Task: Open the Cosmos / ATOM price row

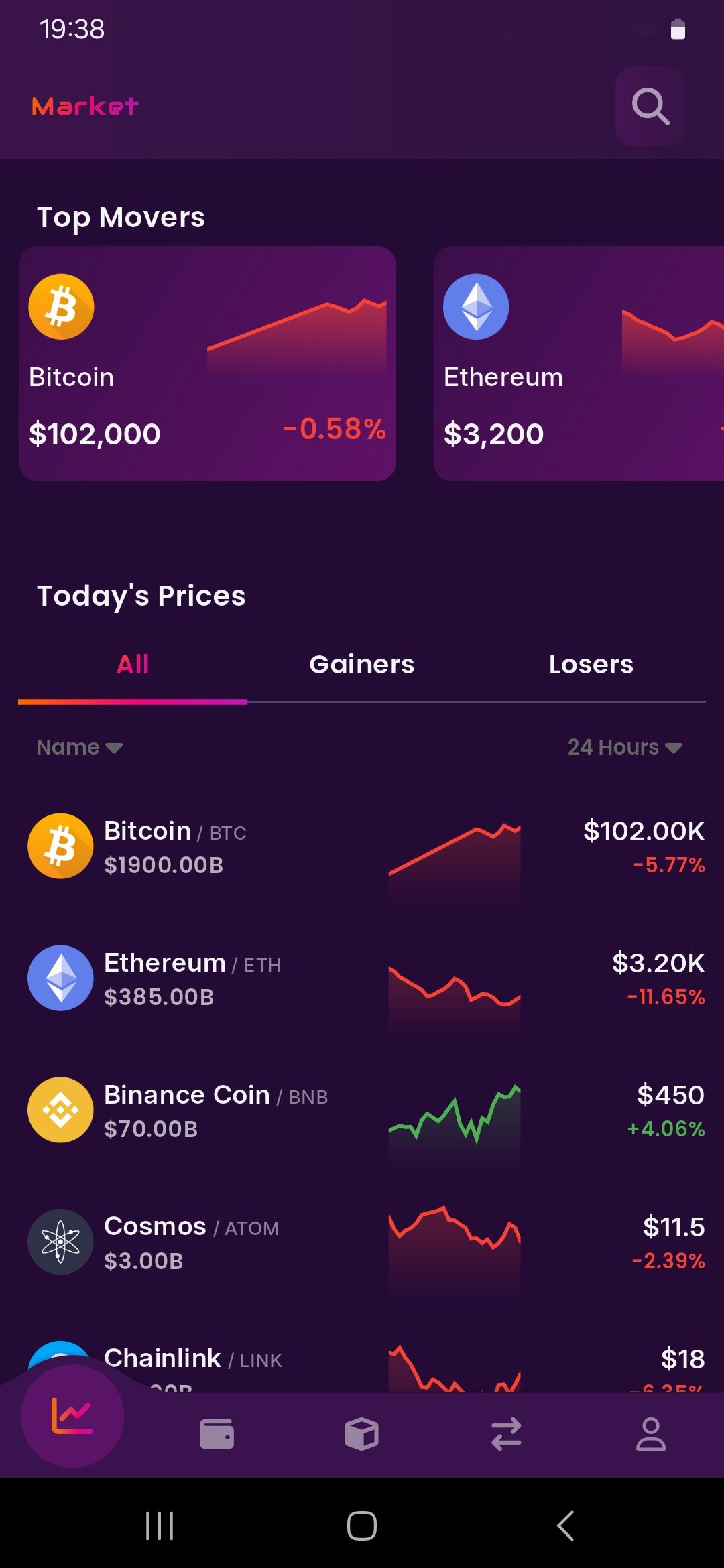Action: 362,1242
